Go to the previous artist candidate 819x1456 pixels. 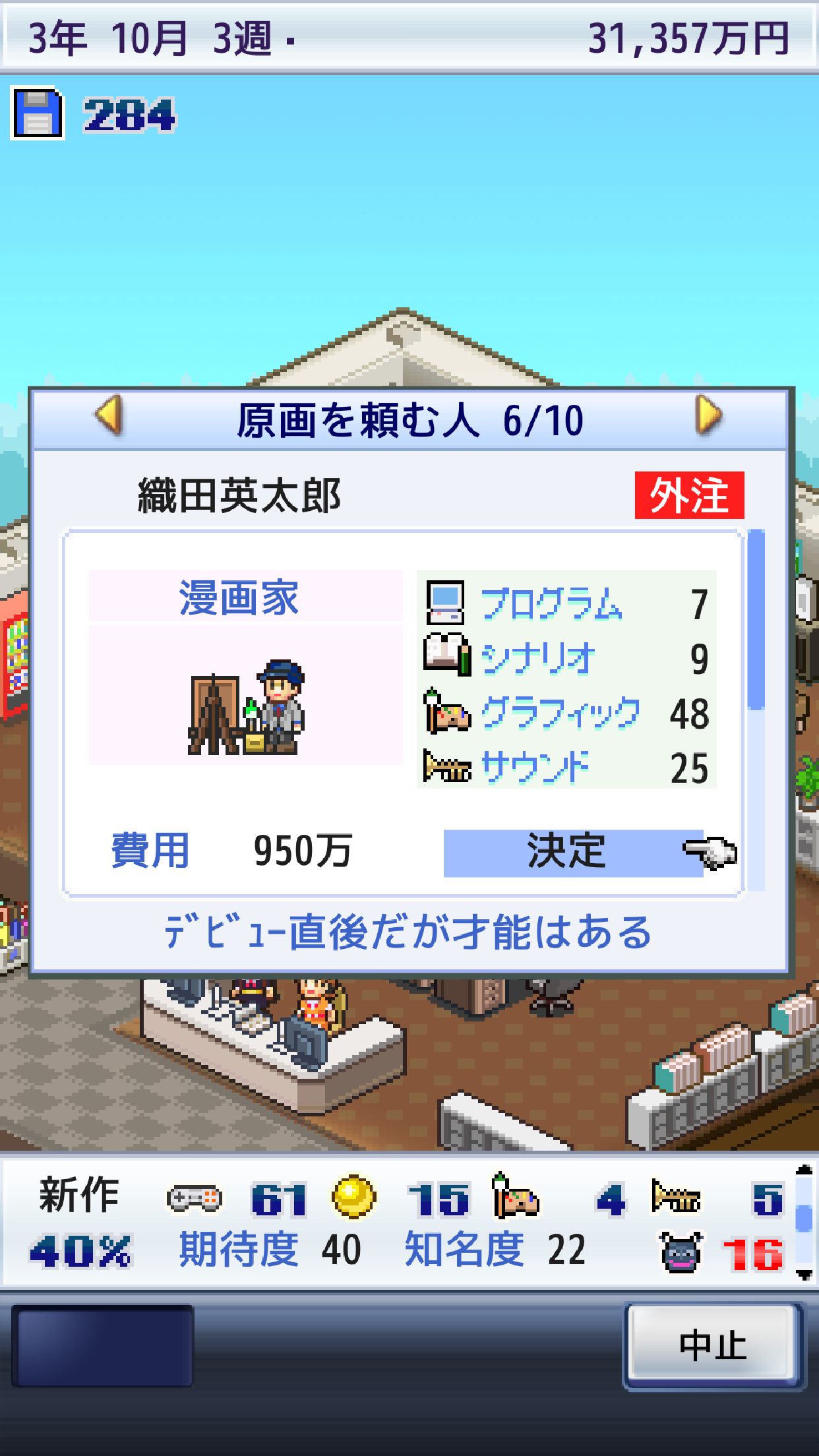click(x=110, y=416)
